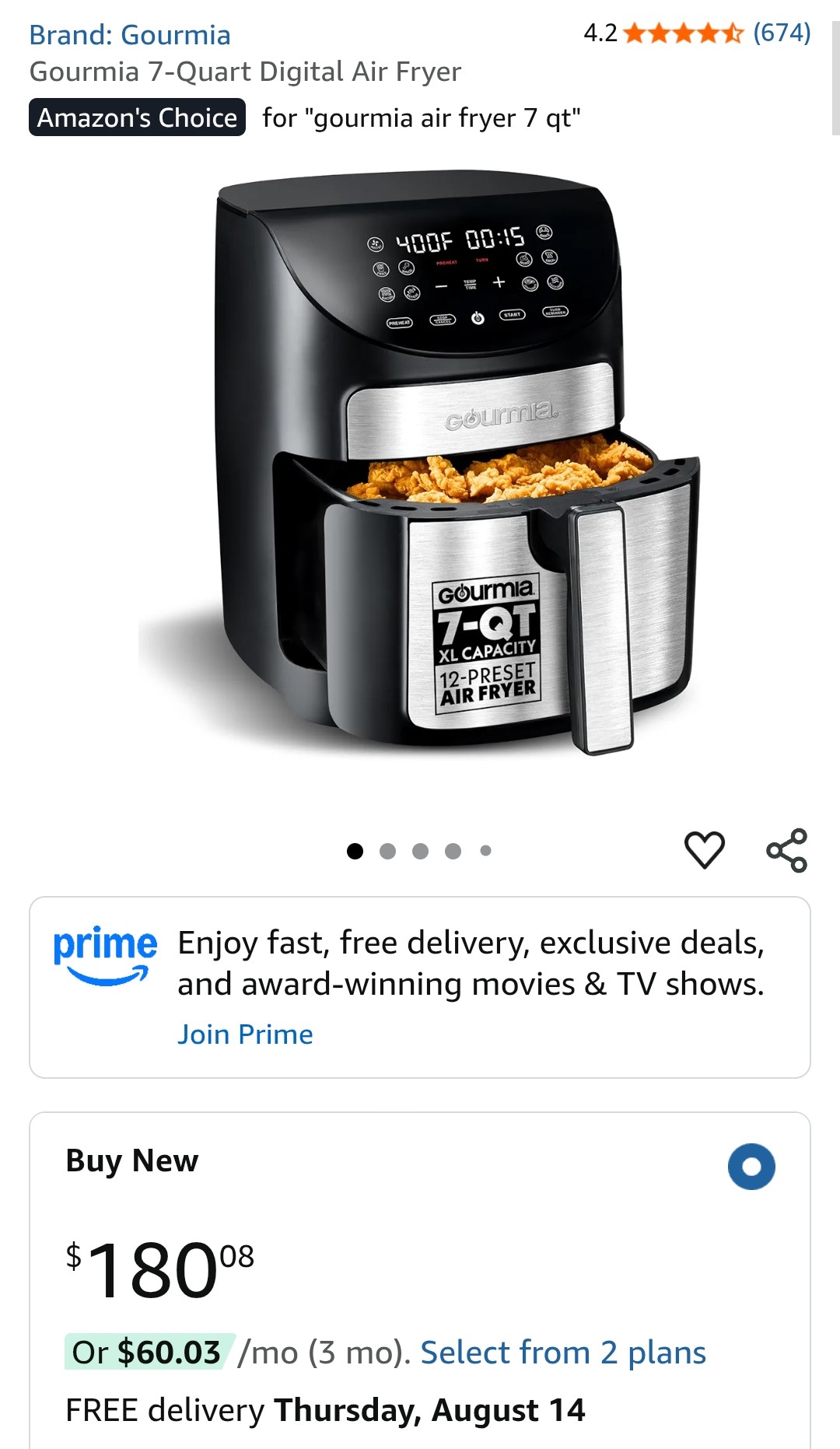This screenshot has height=1449, width=840.
Task: Open the Brand: Gourmia store link
Action: [x=130, y=35]
